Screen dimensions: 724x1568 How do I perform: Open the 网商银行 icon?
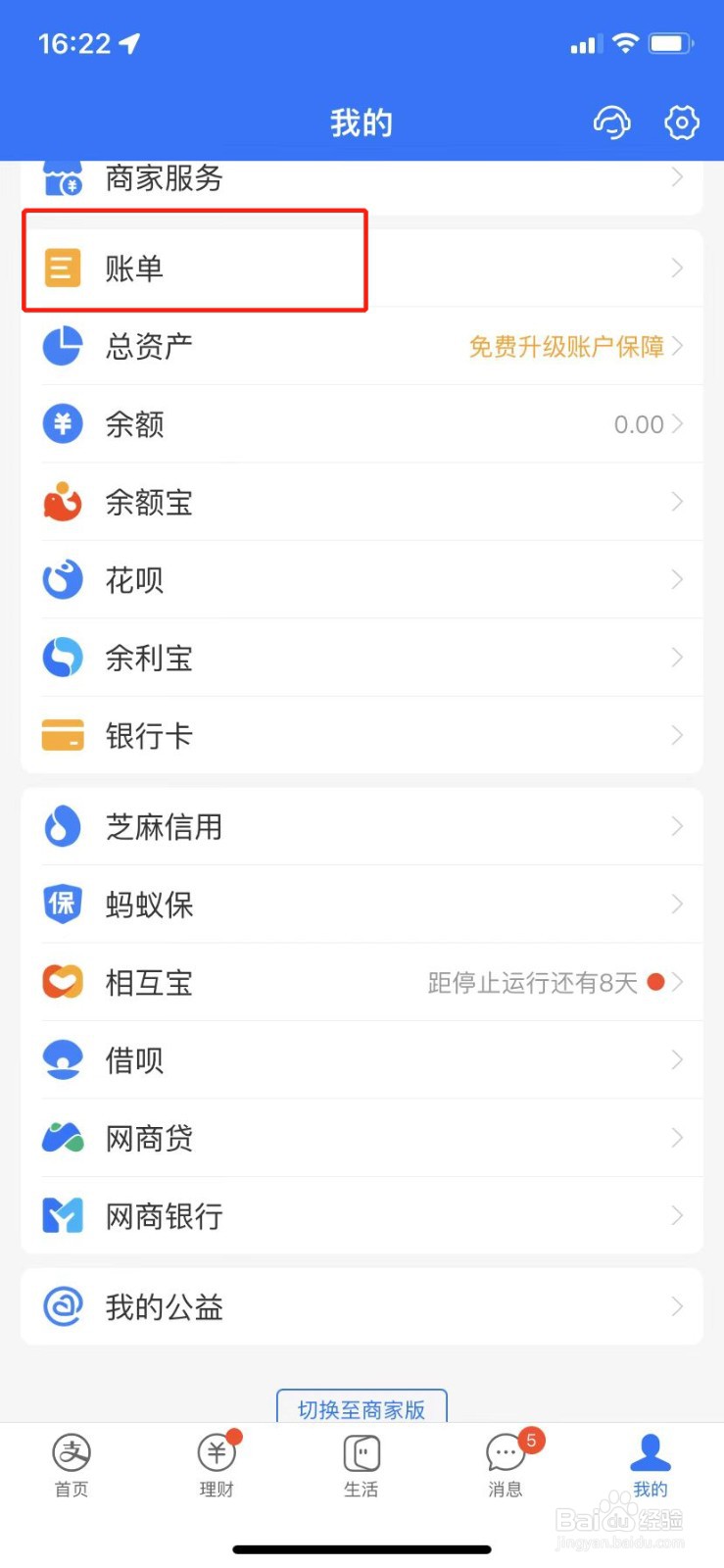tap(62, 1215)
